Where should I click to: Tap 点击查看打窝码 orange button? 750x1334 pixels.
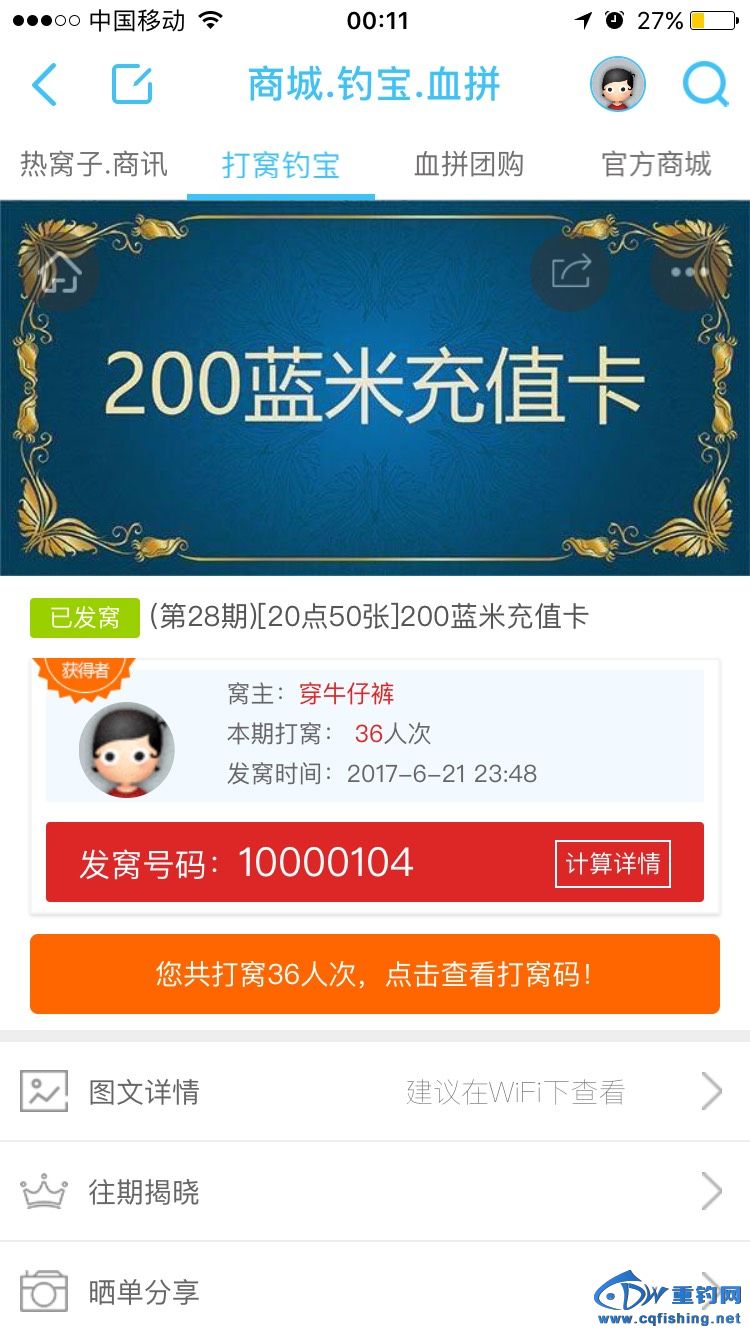coord(375,974)
